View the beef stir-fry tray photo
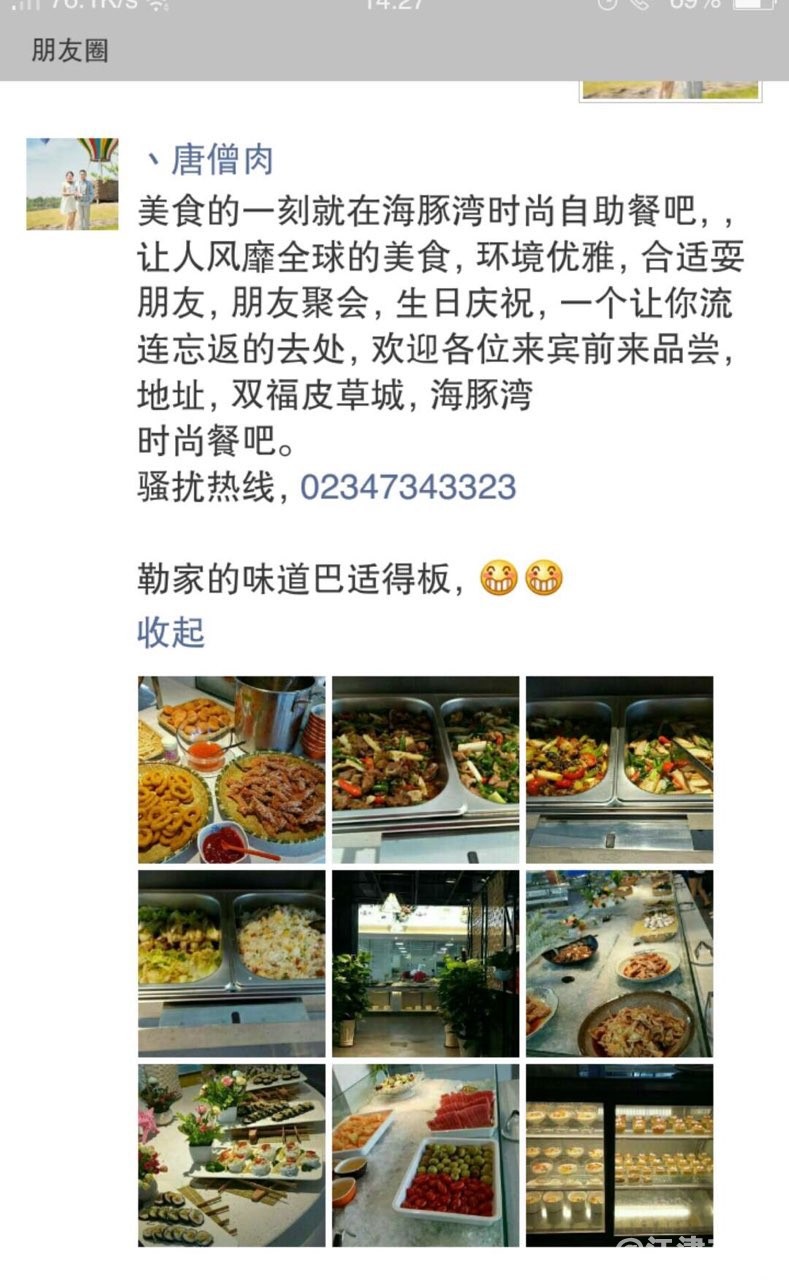The height and width of the screenshot is (1280, 789). click(425, 769)
